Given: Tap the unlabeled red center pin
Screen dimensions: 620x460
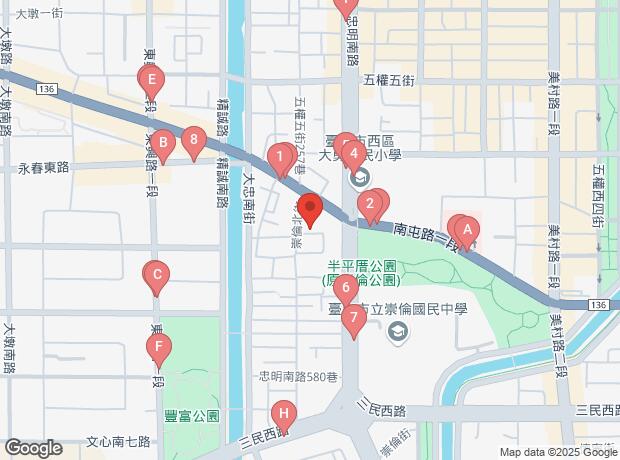Looking at the screenshot, I should coord(310,210).
